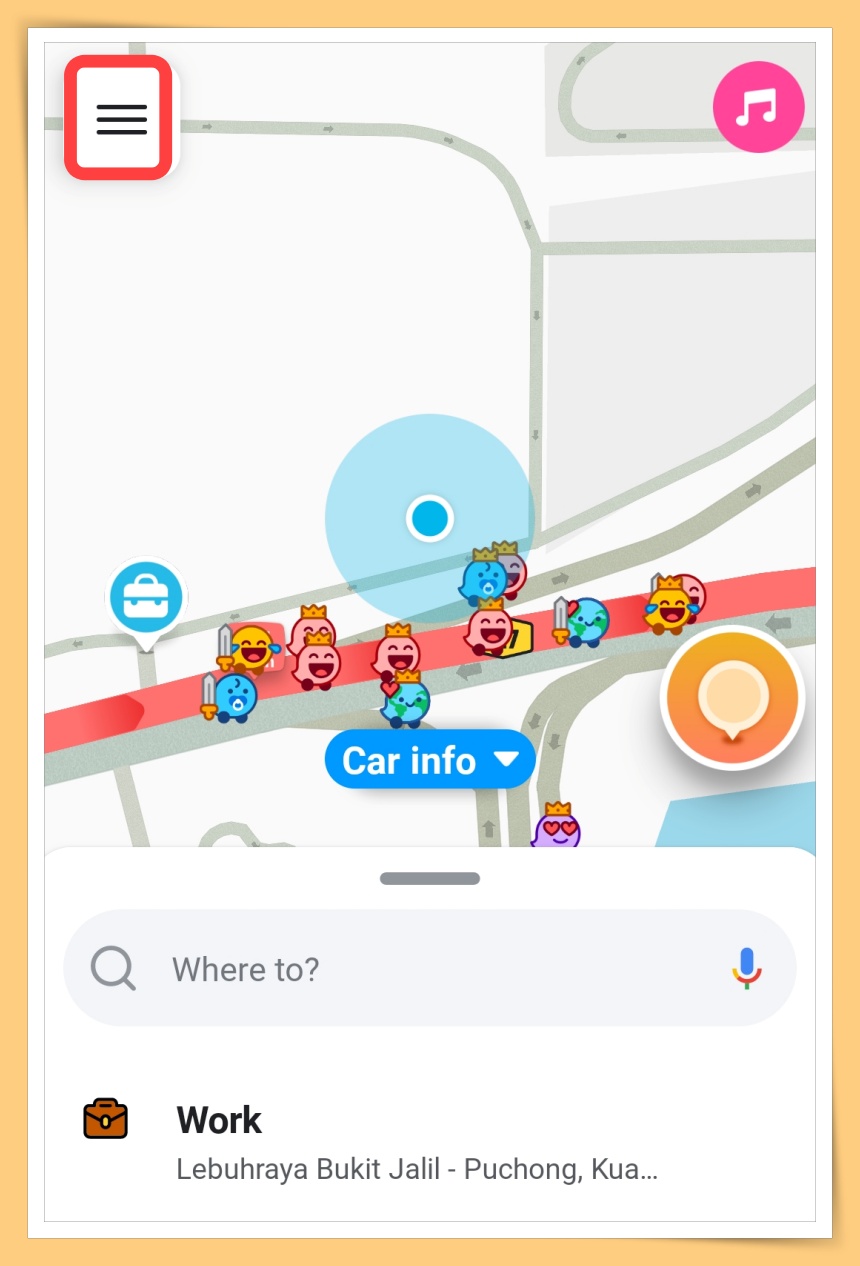Viewport: 860px width, 1266px height.
Task: Tap the work briefcase pin on map
Action: (x=147, y=598)
